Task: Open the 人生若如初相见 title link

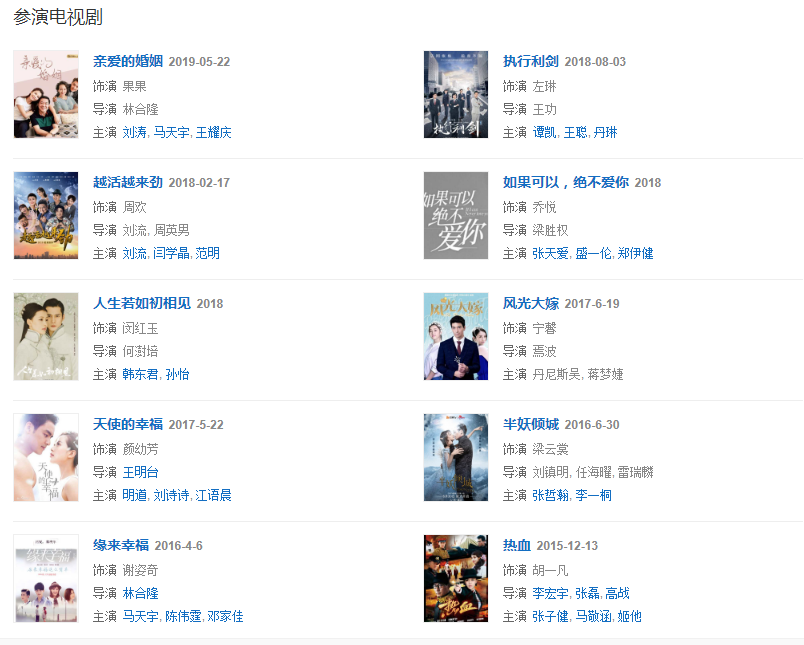Action: [x=141, y=304]
